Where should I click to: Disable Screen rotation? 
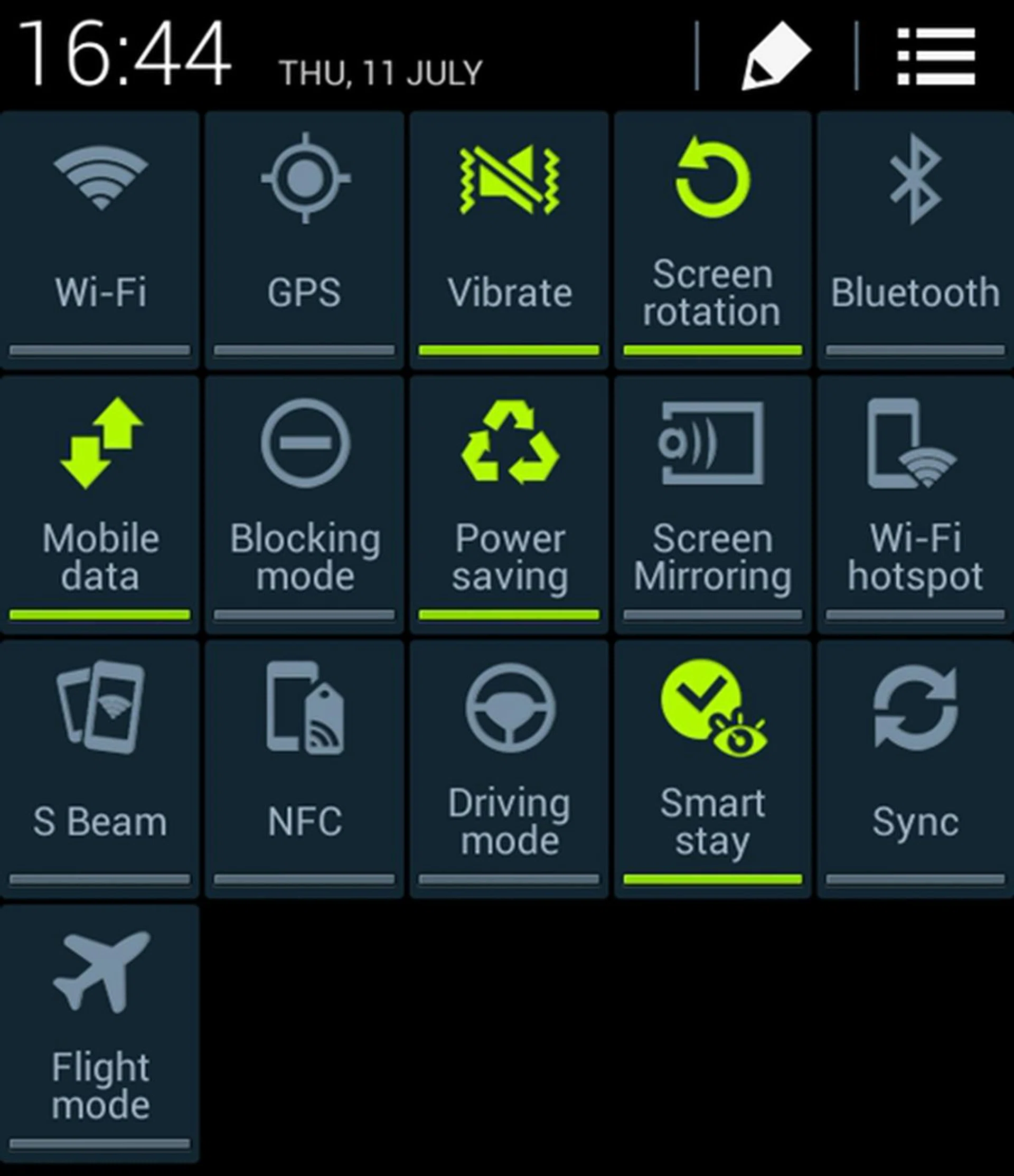tap(712, 238)
